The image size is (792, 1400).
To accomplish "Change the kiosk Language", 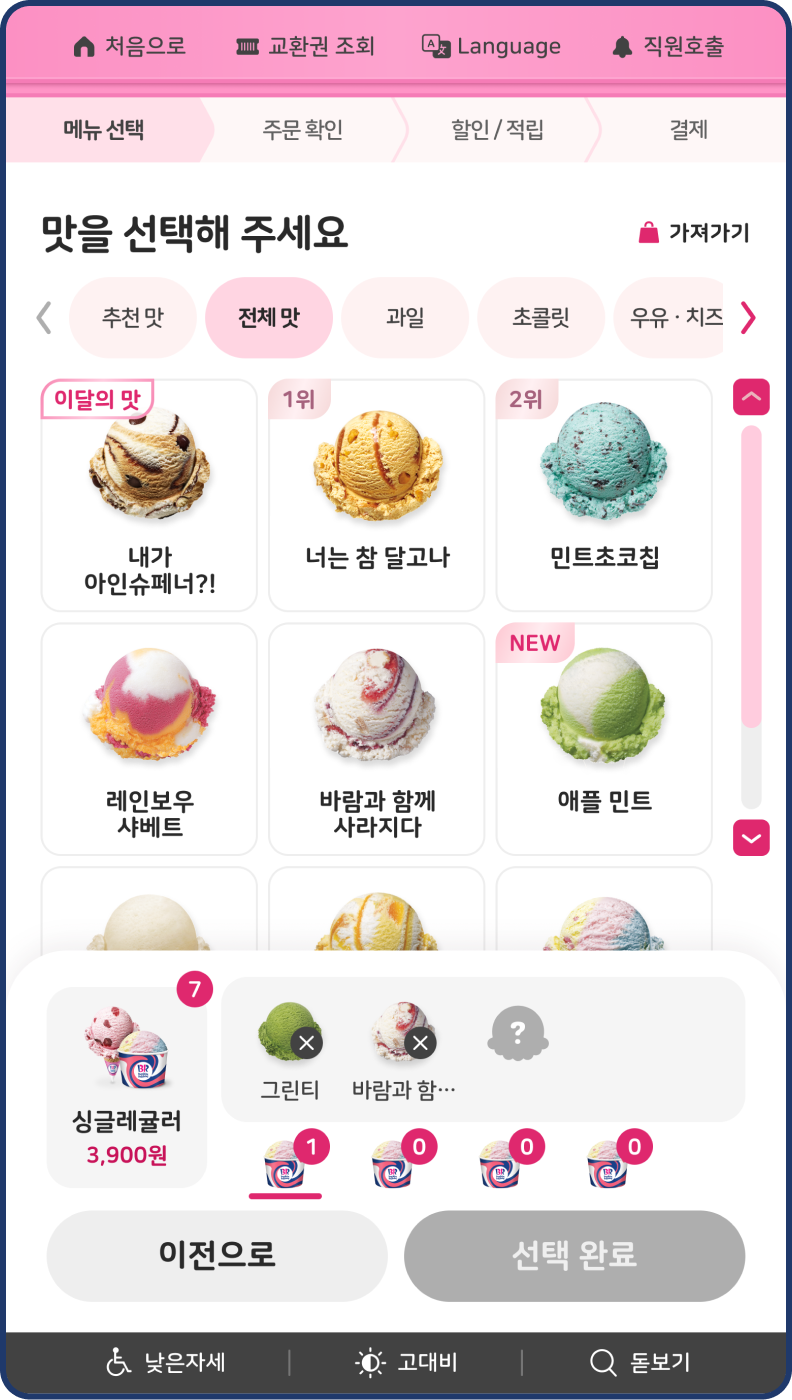I will 491,47.
